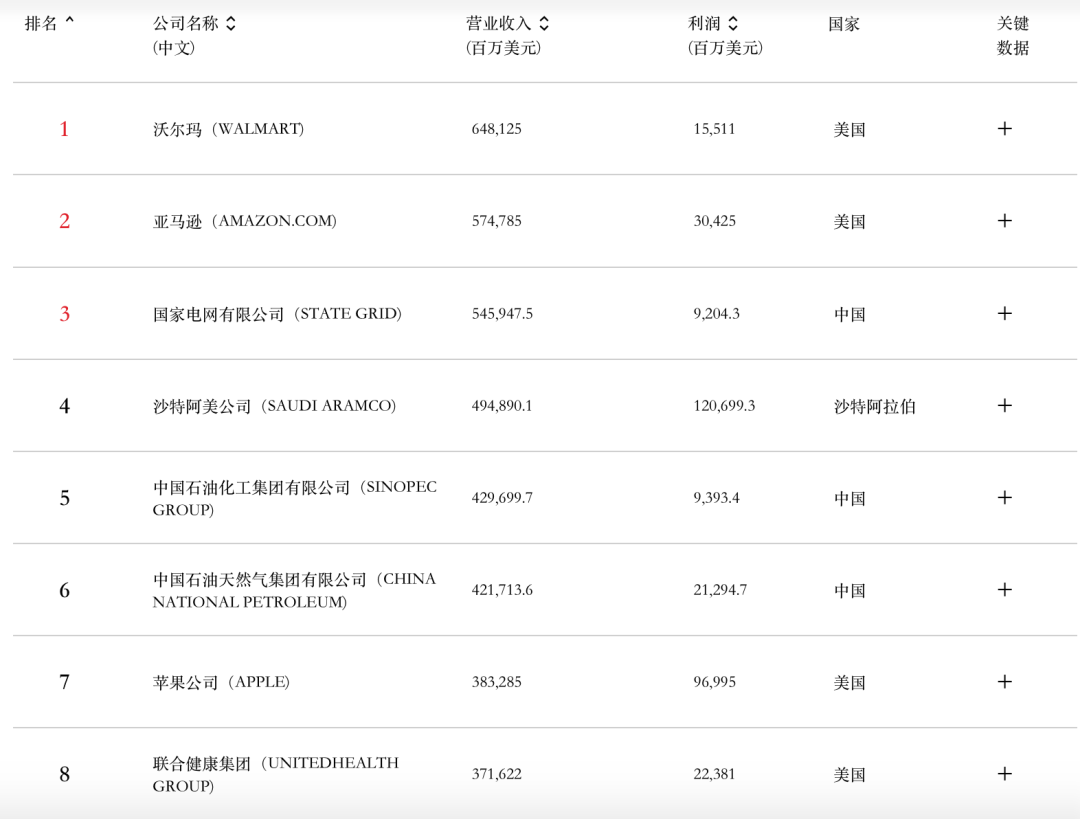Sort the table by 排名 column
This screenshot has width=1080, height=819.
pos(69,22)
